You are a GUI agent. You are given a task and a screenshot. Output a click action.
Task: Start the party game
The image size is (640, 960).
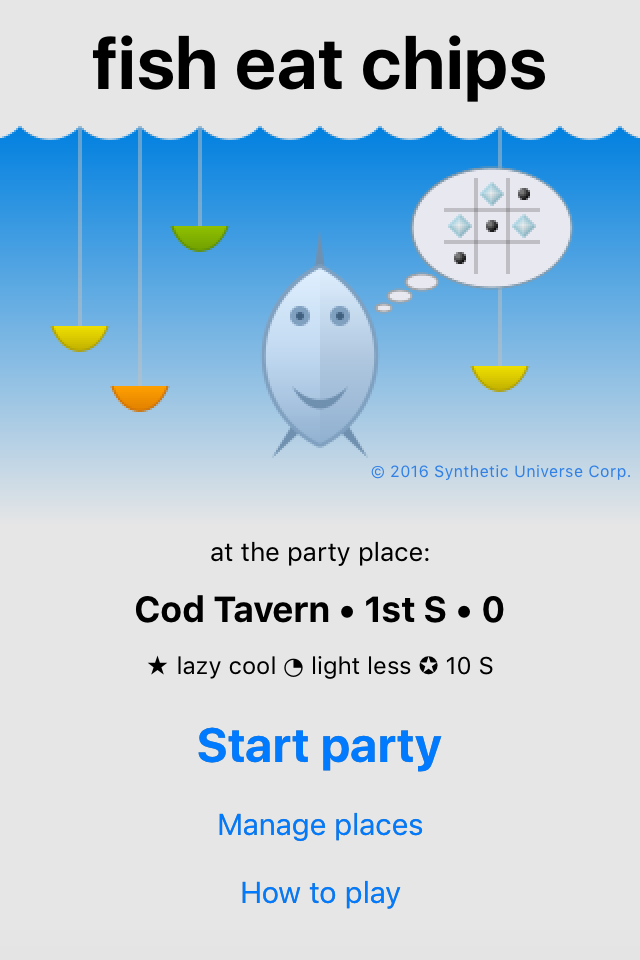tap(319, 746)
